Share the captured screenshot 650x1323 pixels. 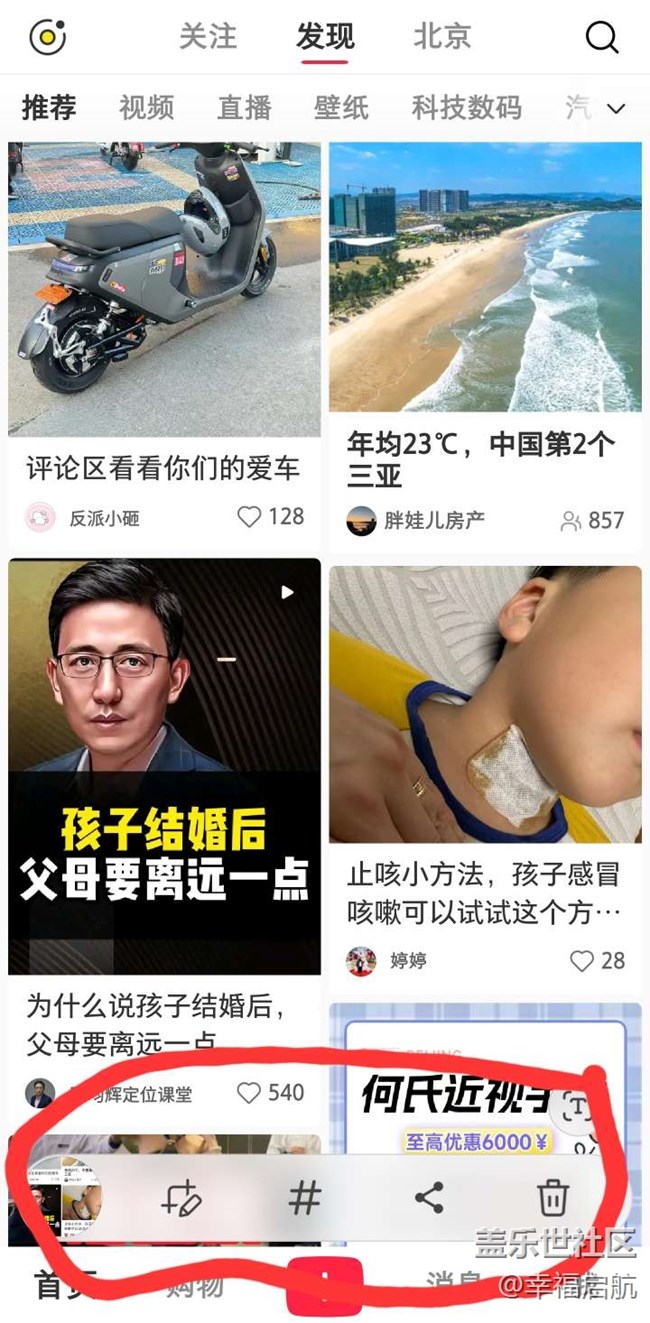click(x=429, y=1198)
